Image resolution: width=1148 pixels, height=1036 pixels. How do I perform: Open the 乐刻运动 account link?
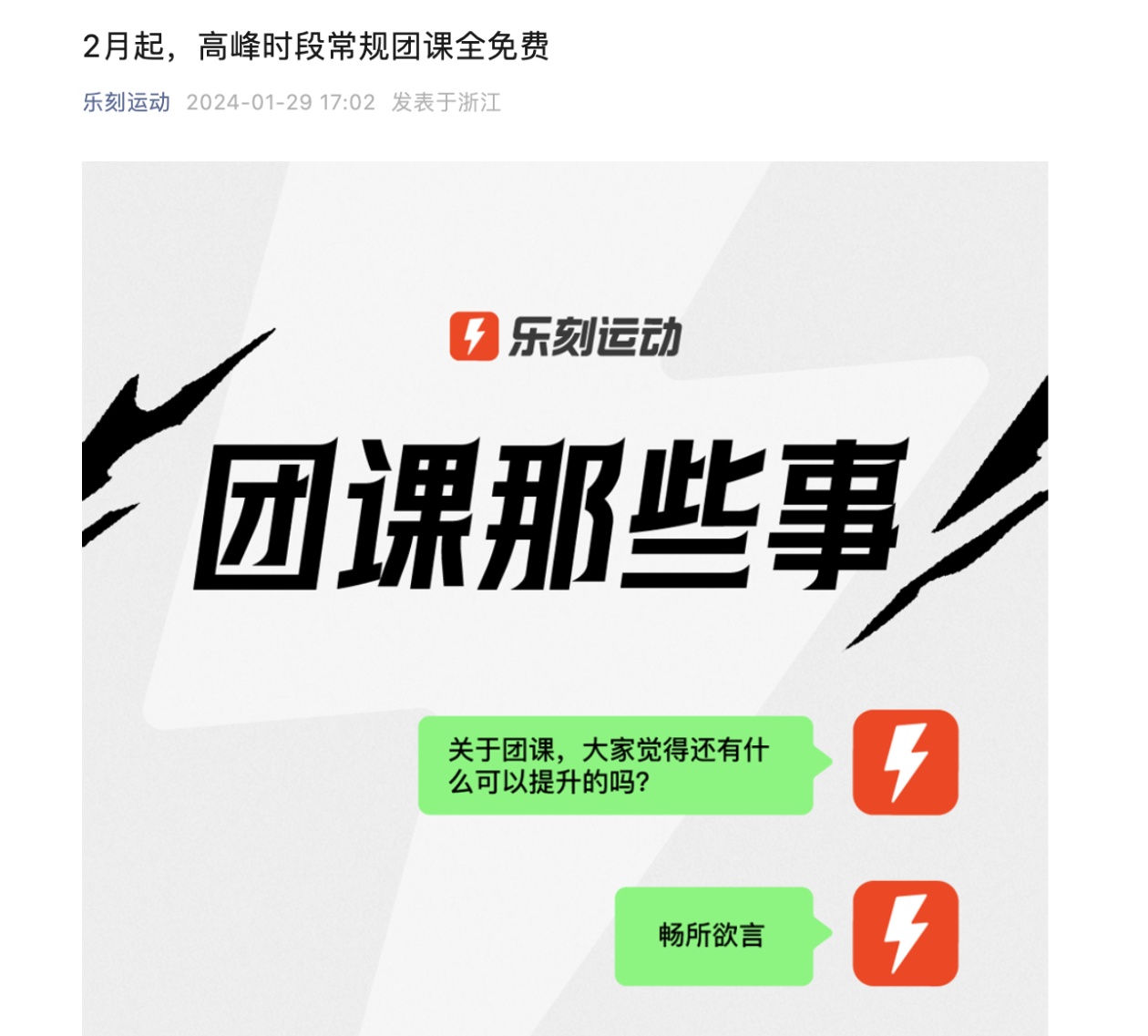point(126,102)
